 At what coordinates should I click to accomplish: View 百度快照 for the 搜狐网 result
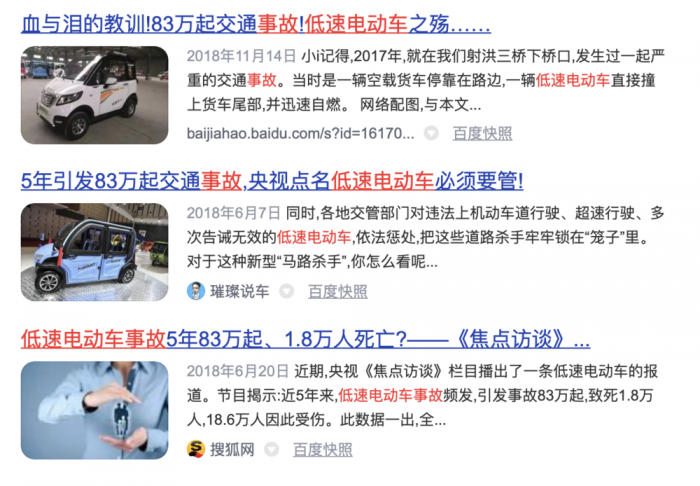[x=322, y=449]
